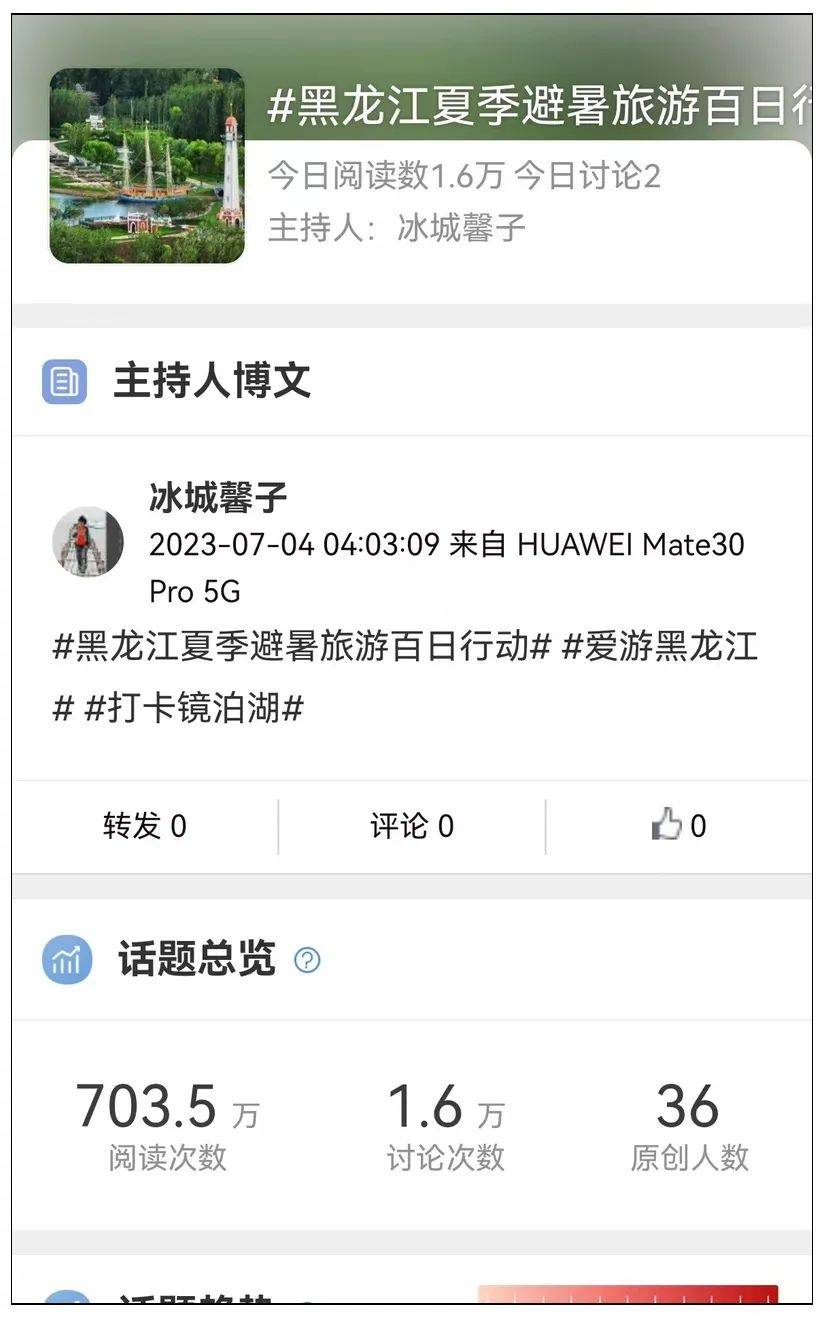Open the topic cover image
Viewport: 824px width, 1318px height.
[x=147, y=166]
